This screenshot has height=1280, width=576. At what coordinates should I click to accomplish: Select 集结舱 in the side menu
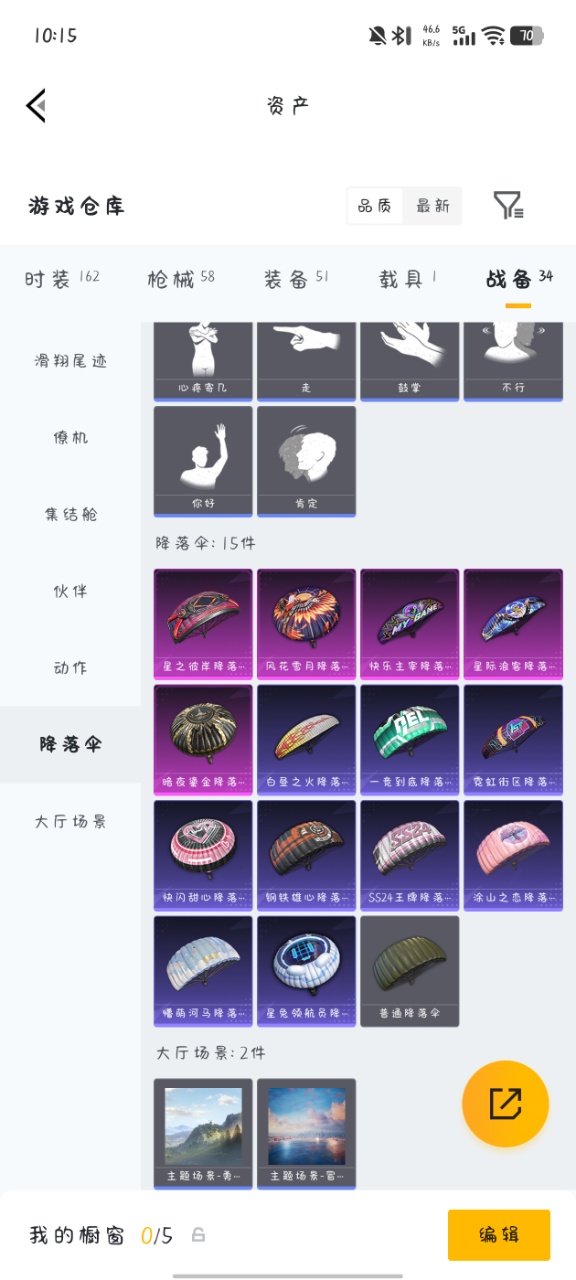(x=70, y=515)
